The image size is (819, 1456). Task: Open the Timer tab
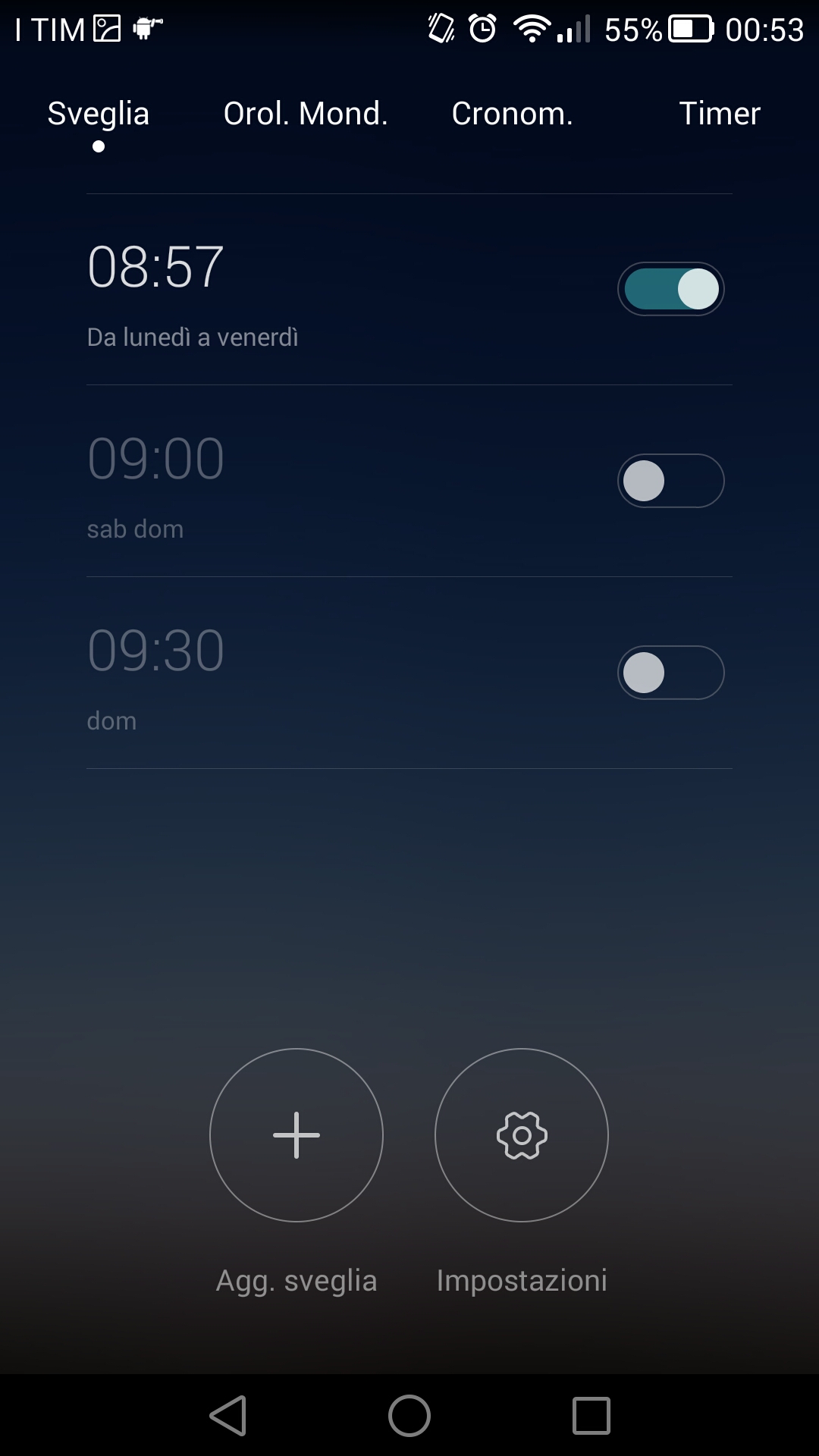(719, 114)
